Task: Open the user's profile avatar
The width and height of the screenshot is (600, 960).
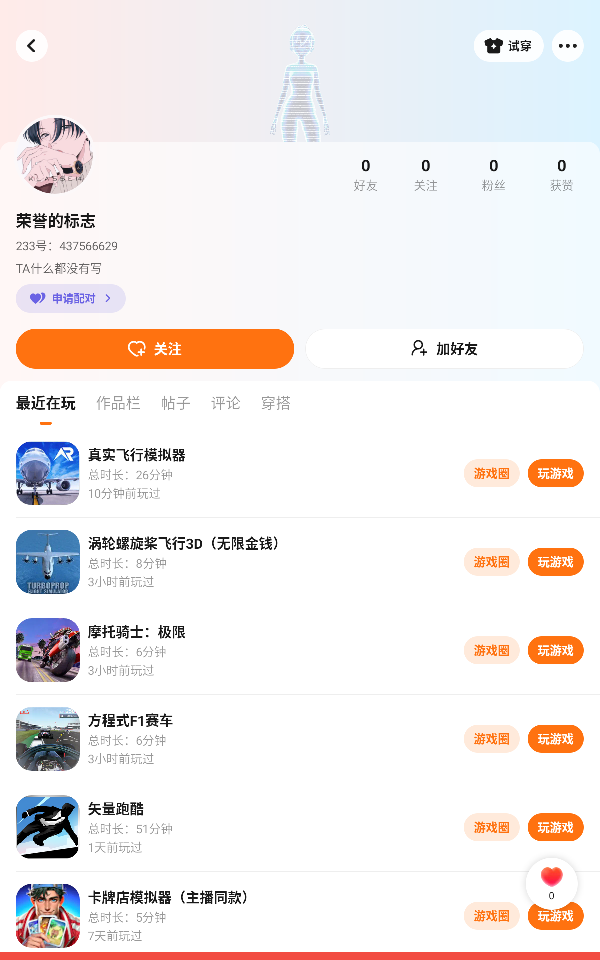Action: tap(55, 155)
